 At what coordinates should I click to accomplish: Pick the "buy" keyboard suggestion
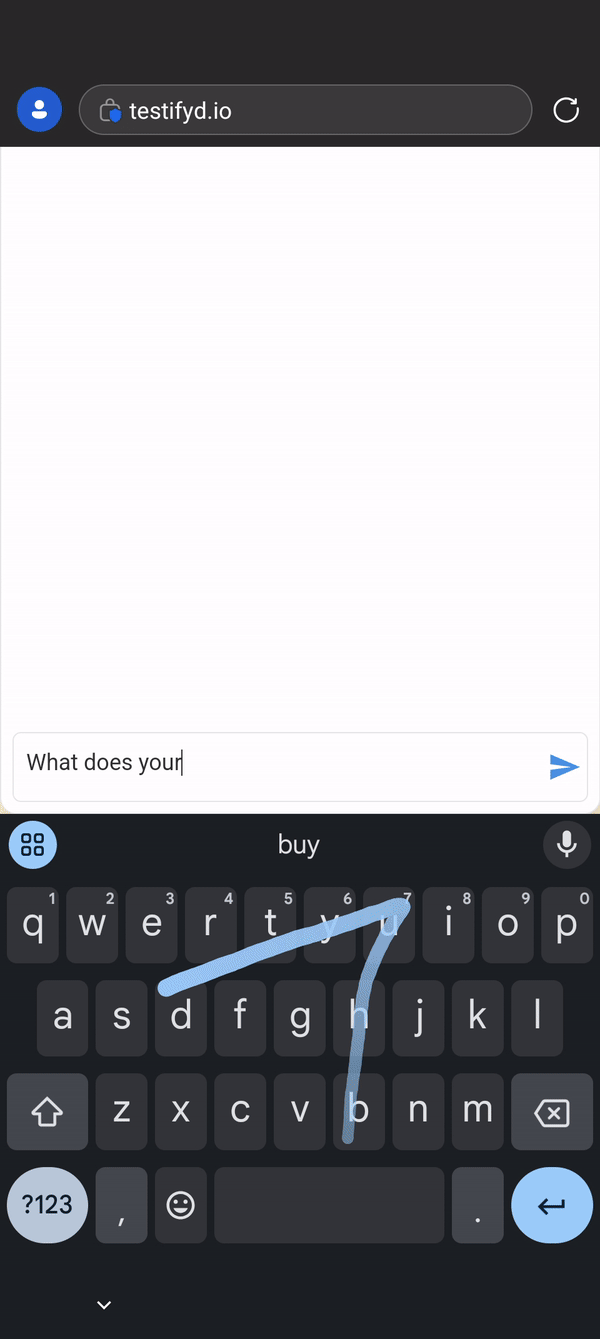298,845
